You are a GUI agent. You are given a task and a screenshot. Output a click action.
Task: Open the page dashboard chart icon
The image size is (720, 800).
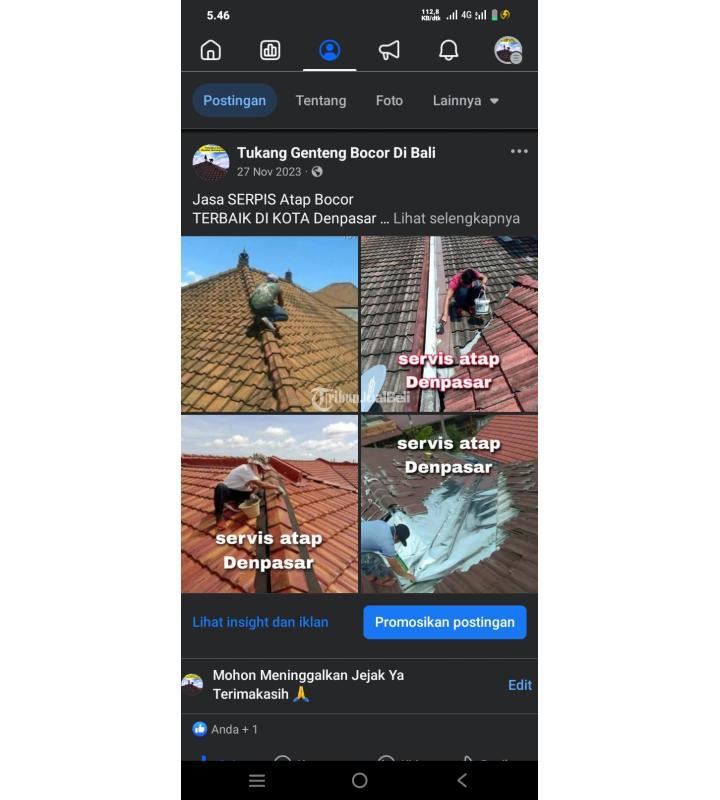[x=270, y=50]
